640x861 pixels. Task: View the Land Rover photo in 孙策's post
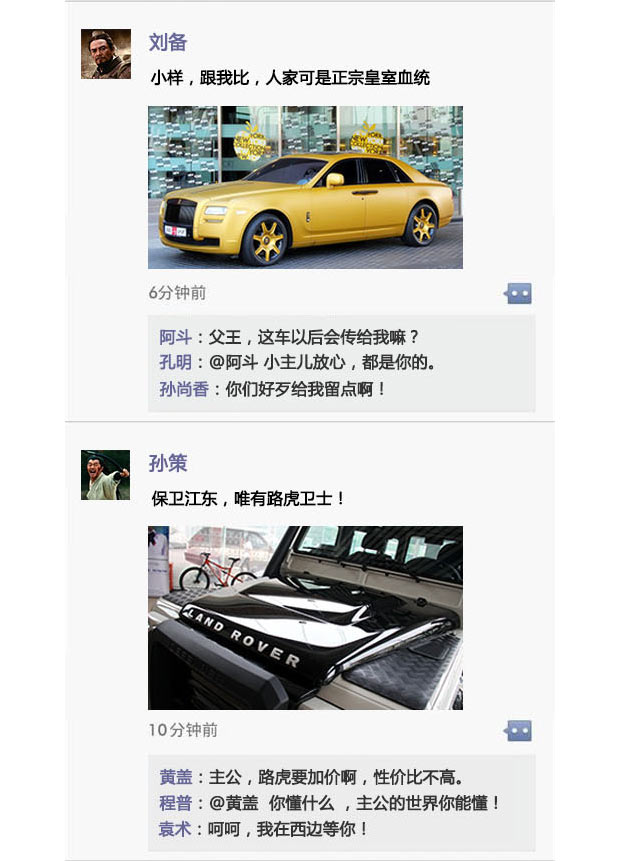pos(305,618)
